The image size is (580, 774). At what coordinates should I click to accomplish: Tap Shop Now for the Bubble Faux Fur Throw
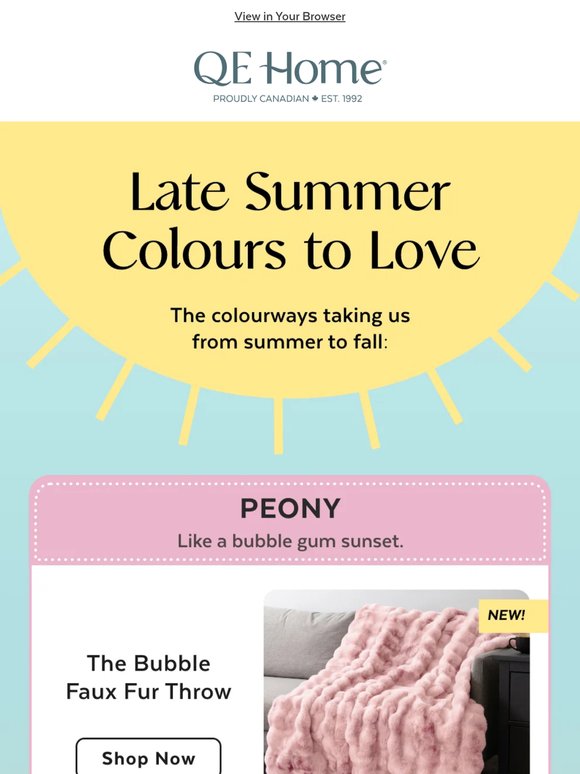(x=149, y=756)
